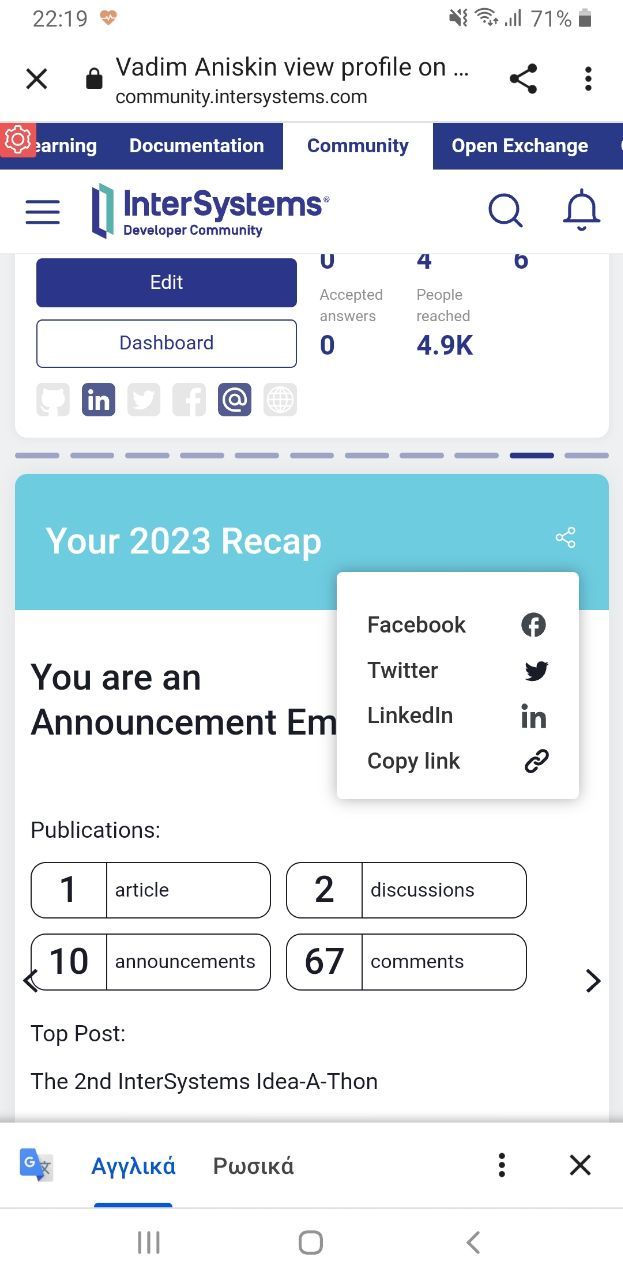Open the hamburger navigation menu

tap(43, 211)
